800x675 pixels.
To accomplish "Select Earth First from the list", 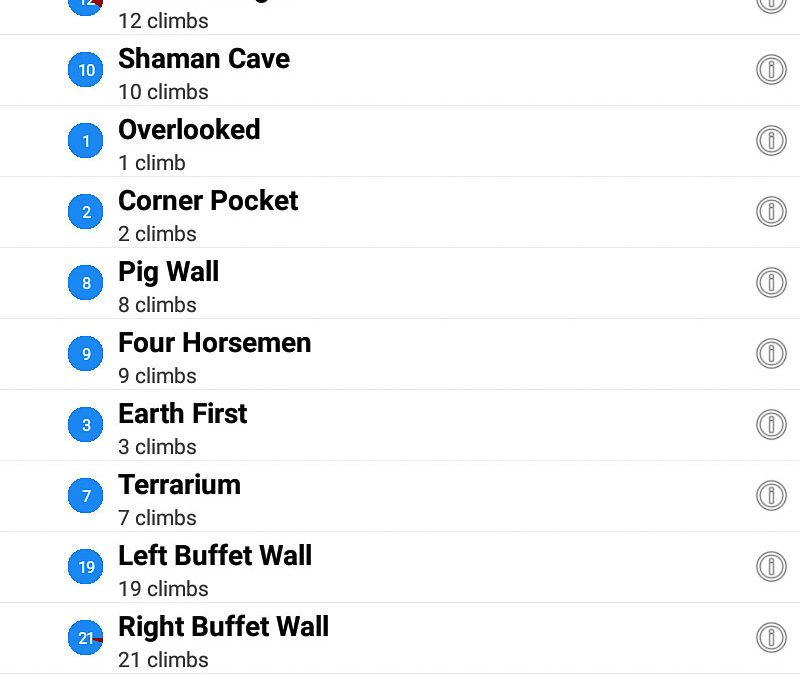I will [x=183, y=426].
